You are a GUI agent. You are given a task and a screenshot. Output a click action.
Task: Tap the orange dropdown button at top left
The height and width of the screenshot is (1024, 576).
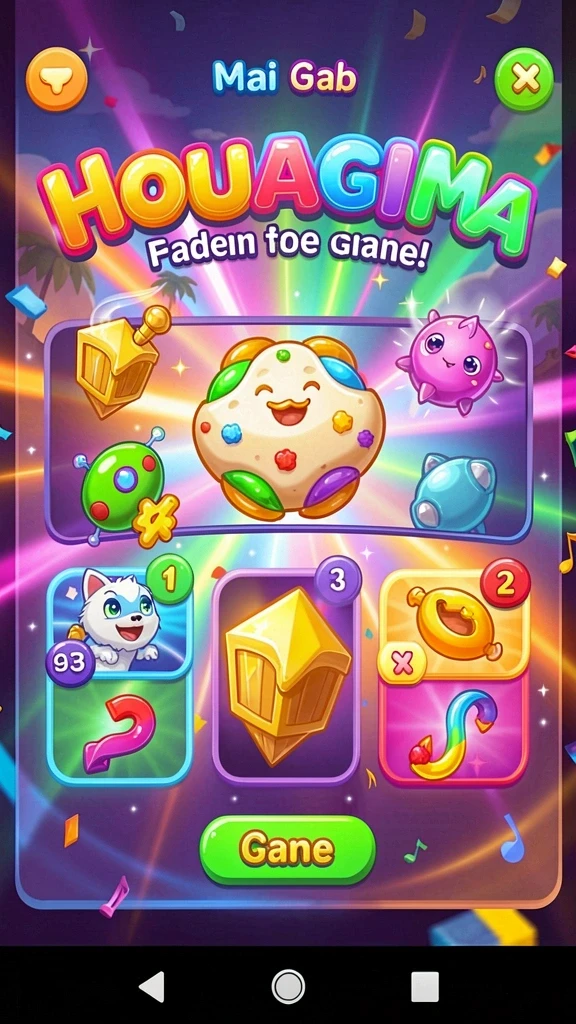pos(56,80)
